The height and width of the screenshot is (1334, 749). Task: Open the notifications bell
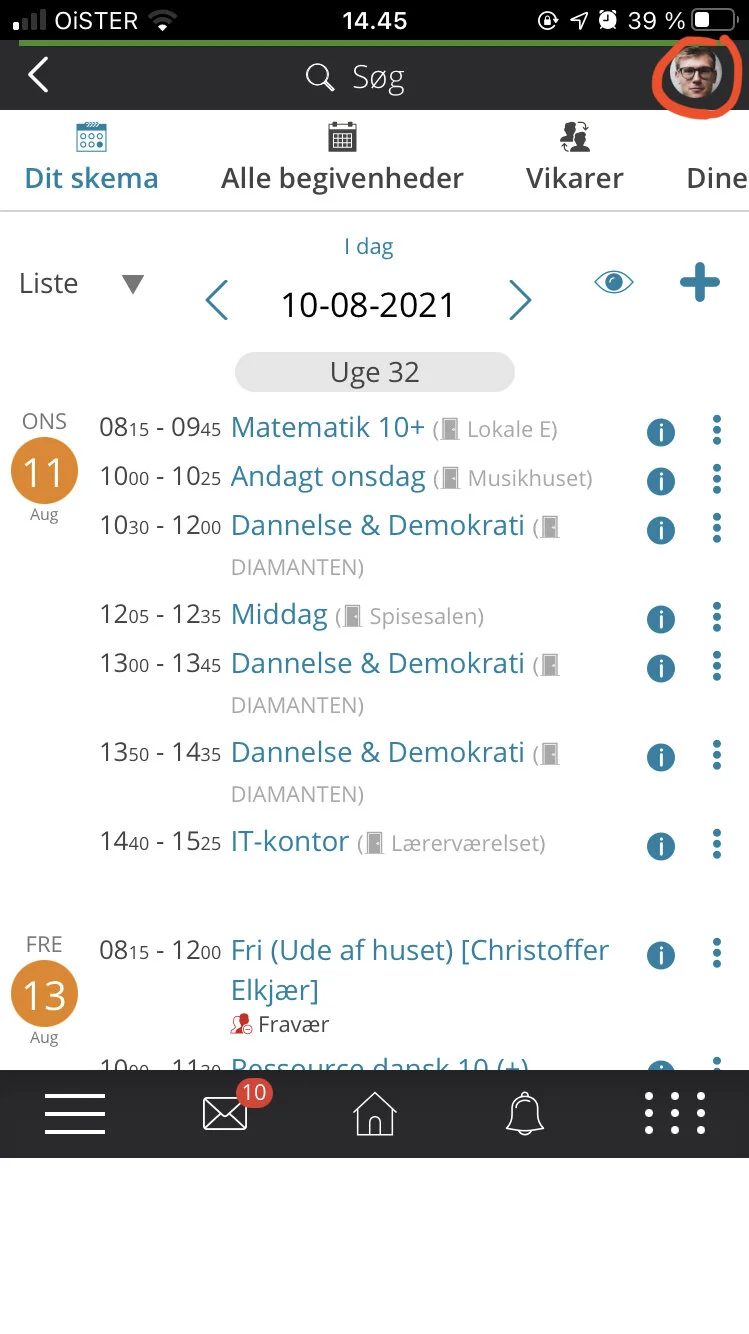pyautogui.click(x=524, y=1113)
